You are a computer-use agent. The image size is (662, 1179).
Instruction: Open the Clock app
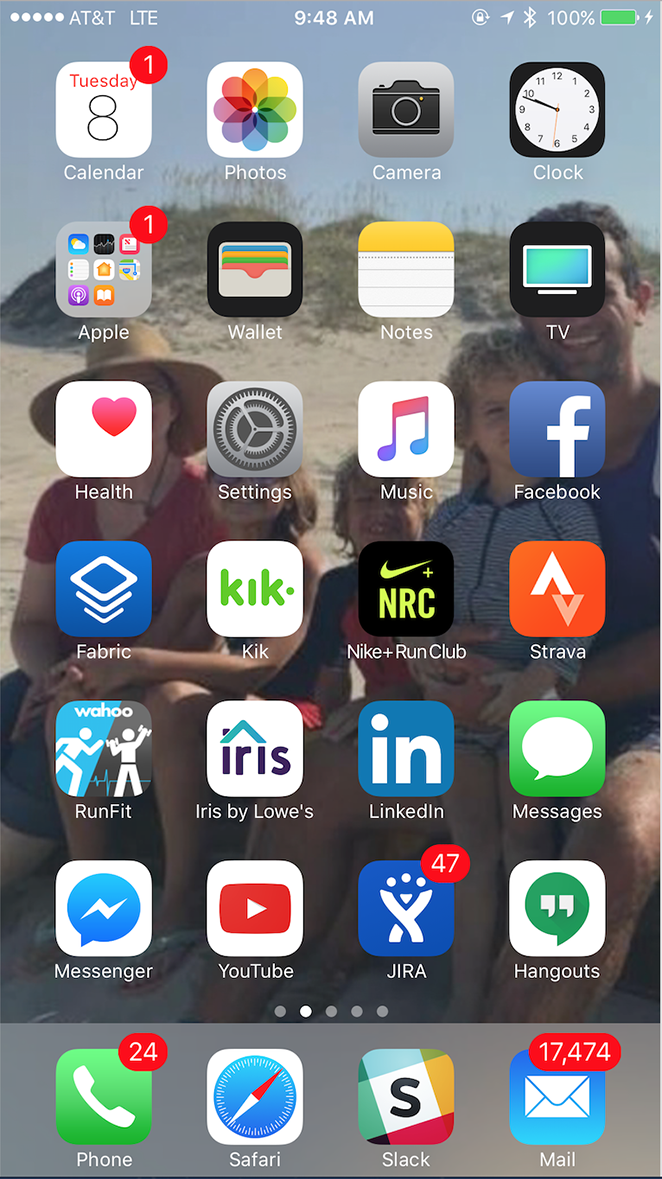(x=557, y=110)
